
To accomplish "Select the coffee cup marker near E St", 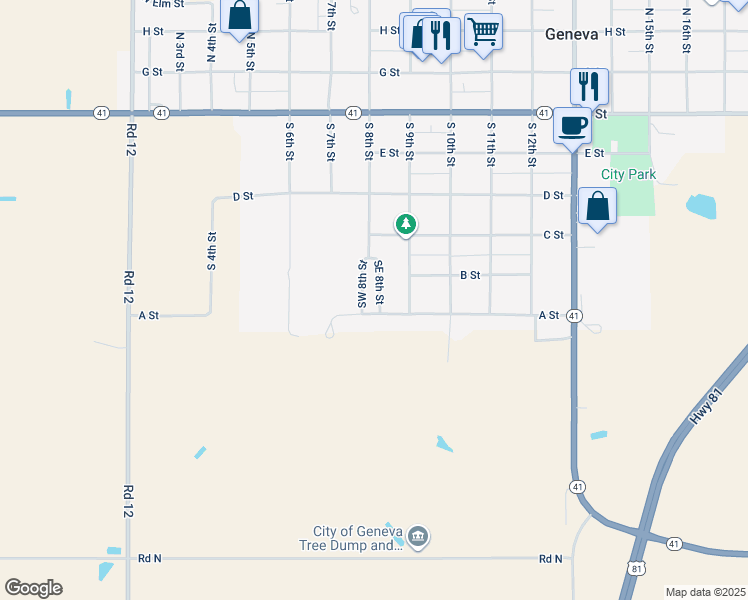I will [572, 126].
